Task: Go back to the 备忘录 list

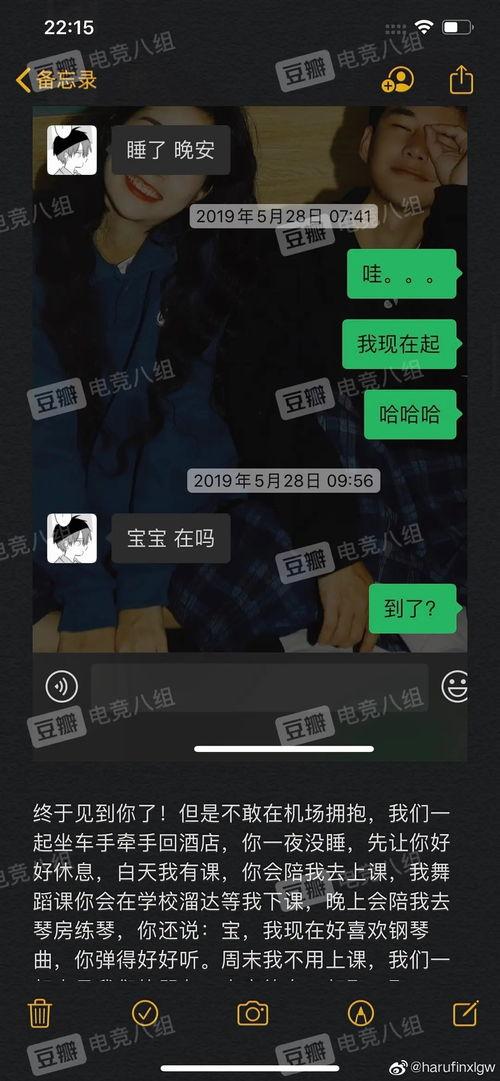Action: (x=57, y=79)
